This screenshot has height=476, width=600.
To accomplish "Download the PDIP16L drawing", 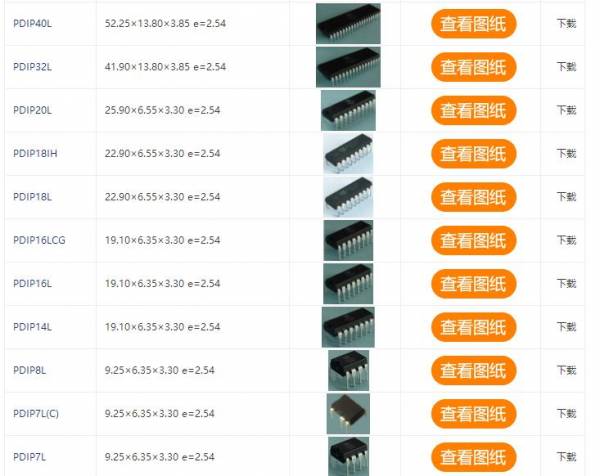I will point(566,283).
